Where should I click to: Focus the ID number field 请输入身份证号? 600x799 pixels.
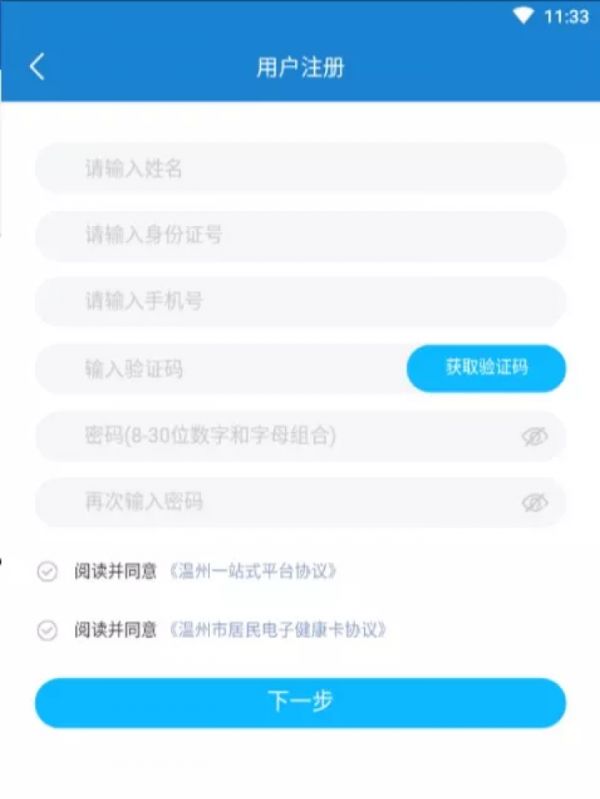click(x=300, y=236)
